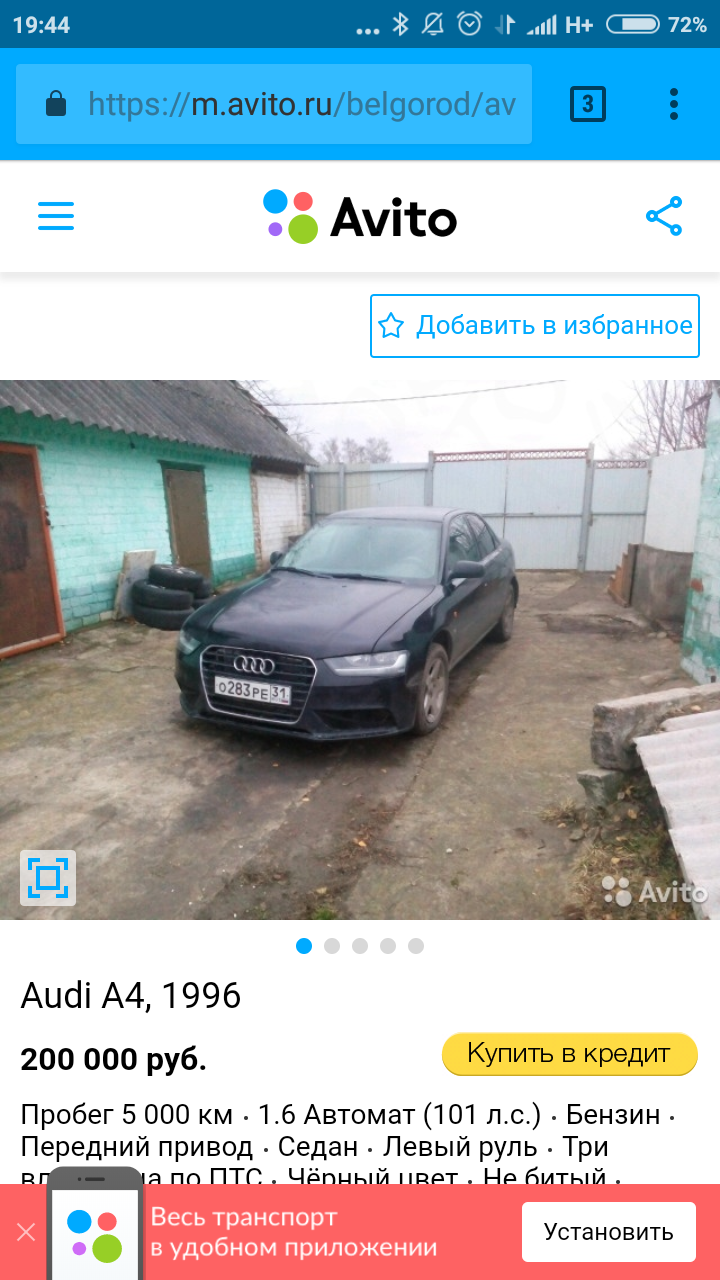The width and height of the screenshot is (720, 1280).
Task: Expand the photo to fullscreen
Action: coord(48,878)
